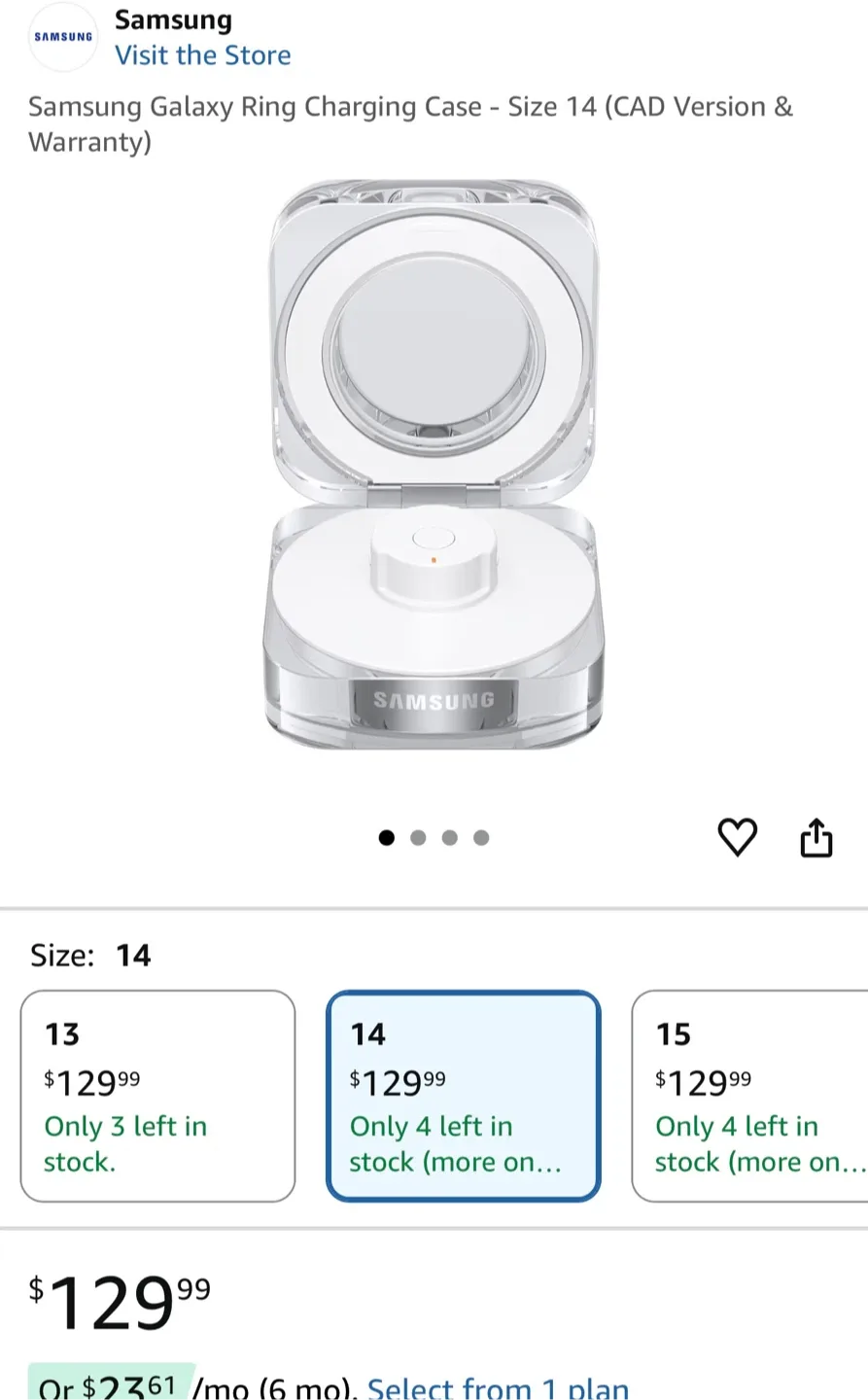Click the last carousel dot
The image size is (868, 1400).
coord(480,837)
